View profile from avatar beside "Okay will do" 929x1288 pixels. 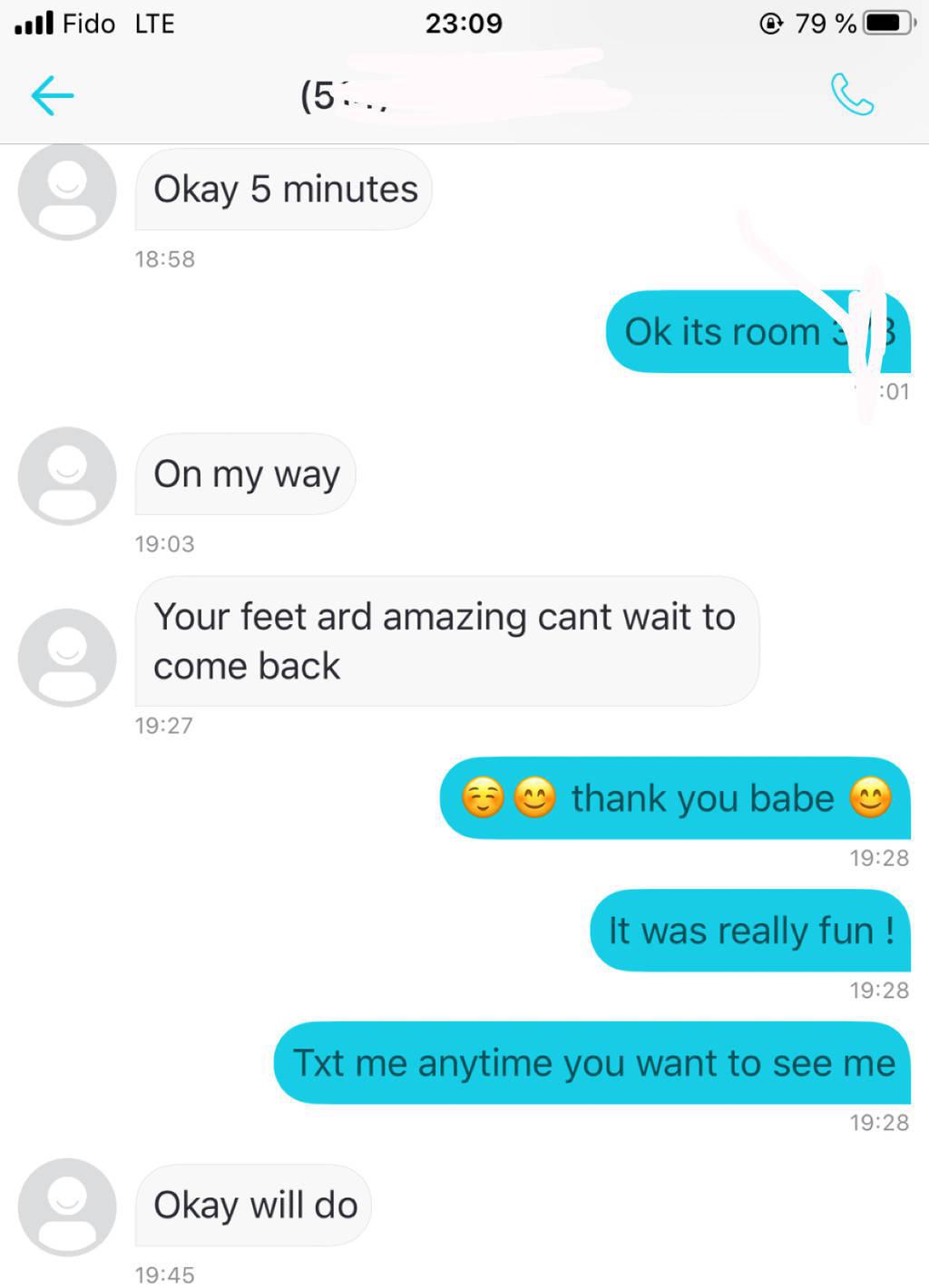67,1206
